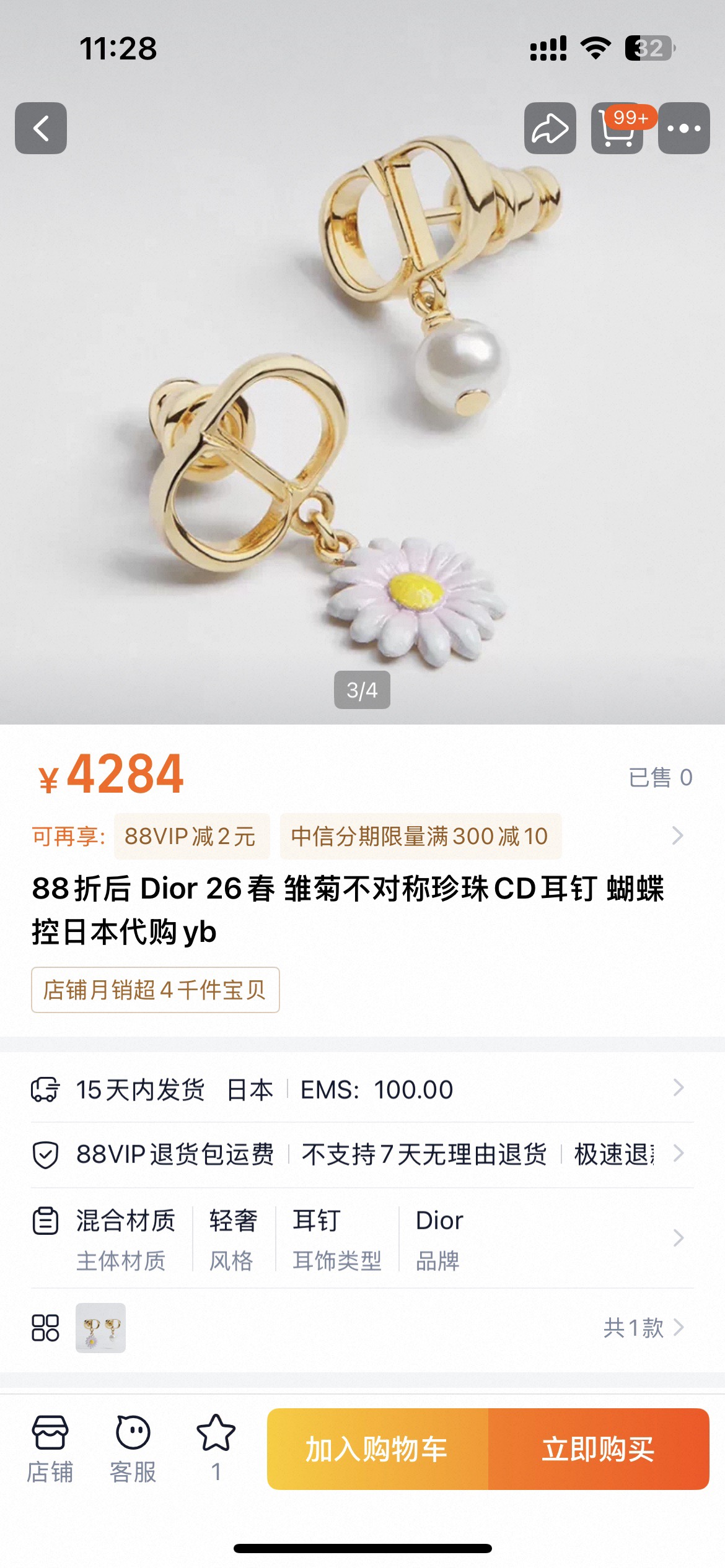Open the shopping cart with 99+ badge
Screen dimensions: 725x1568
(x=618, y=128)
